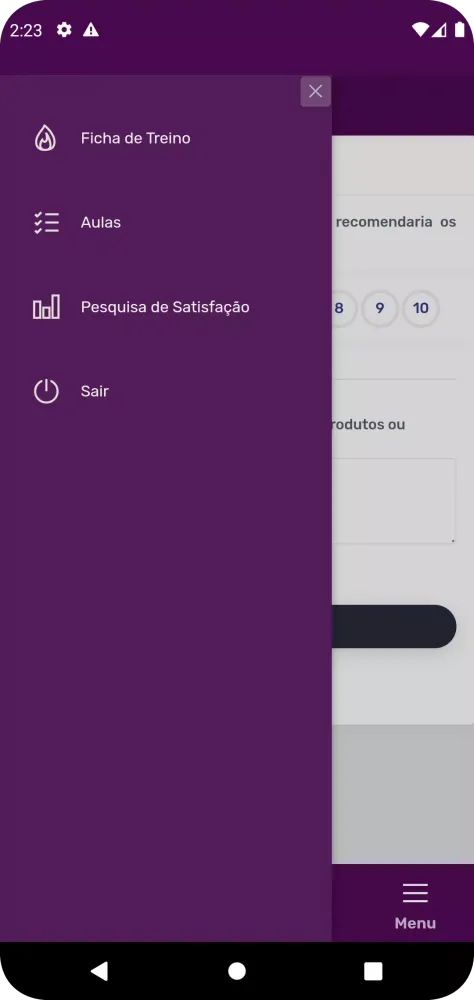Focus the comment text area

click(394, 501)
